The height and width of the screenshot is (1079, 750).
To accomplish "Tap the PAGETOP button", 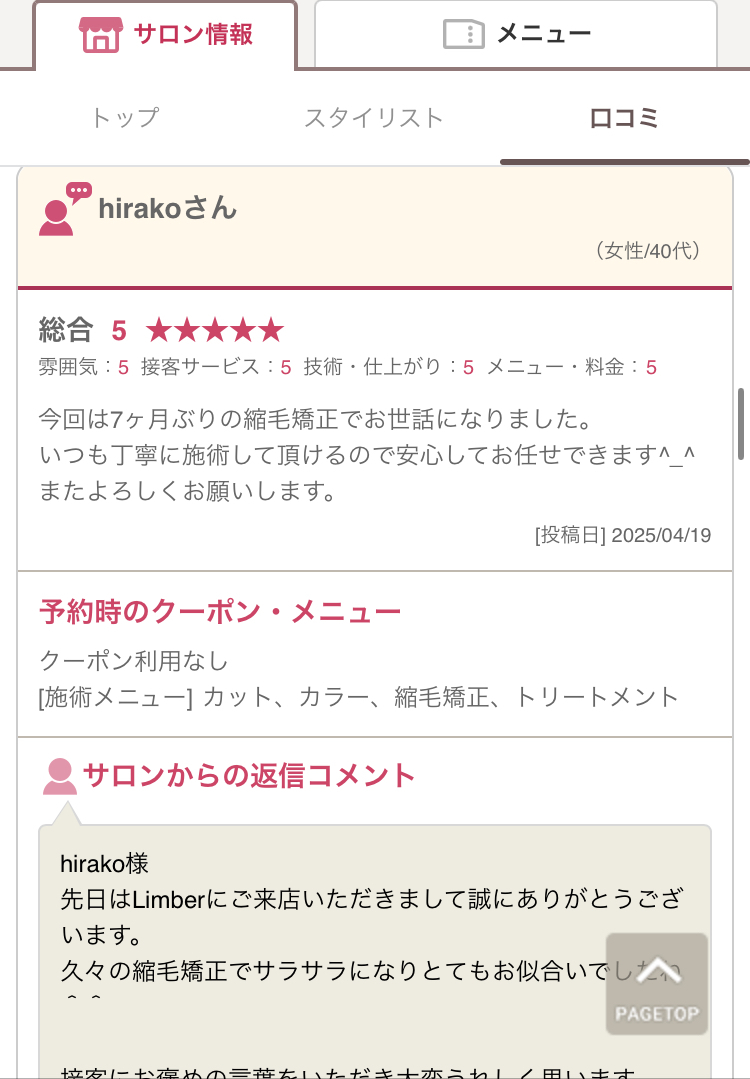I will pos(656,984).
